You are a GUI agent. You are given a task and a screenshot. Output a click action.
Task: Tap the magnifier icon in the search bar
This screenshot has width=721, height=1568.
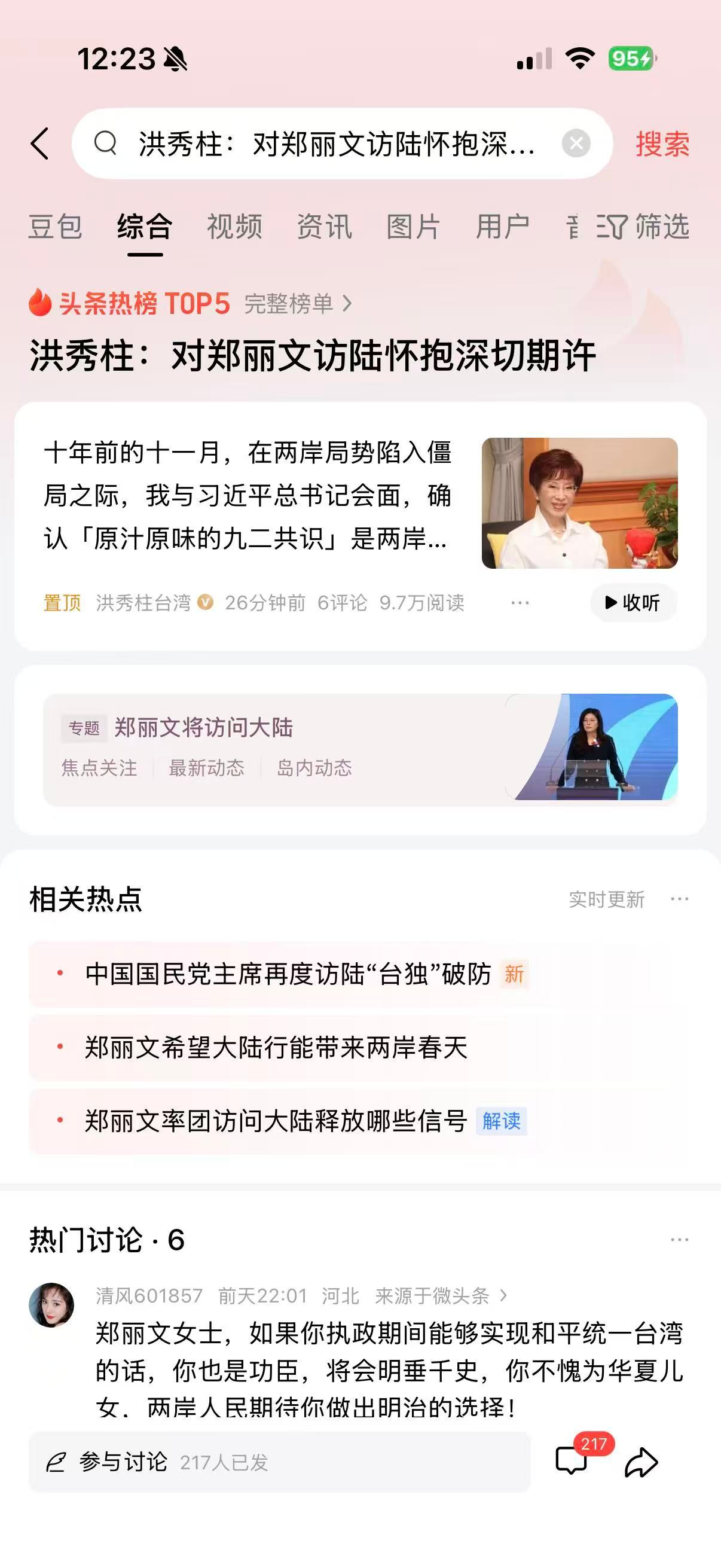[107, 144]
